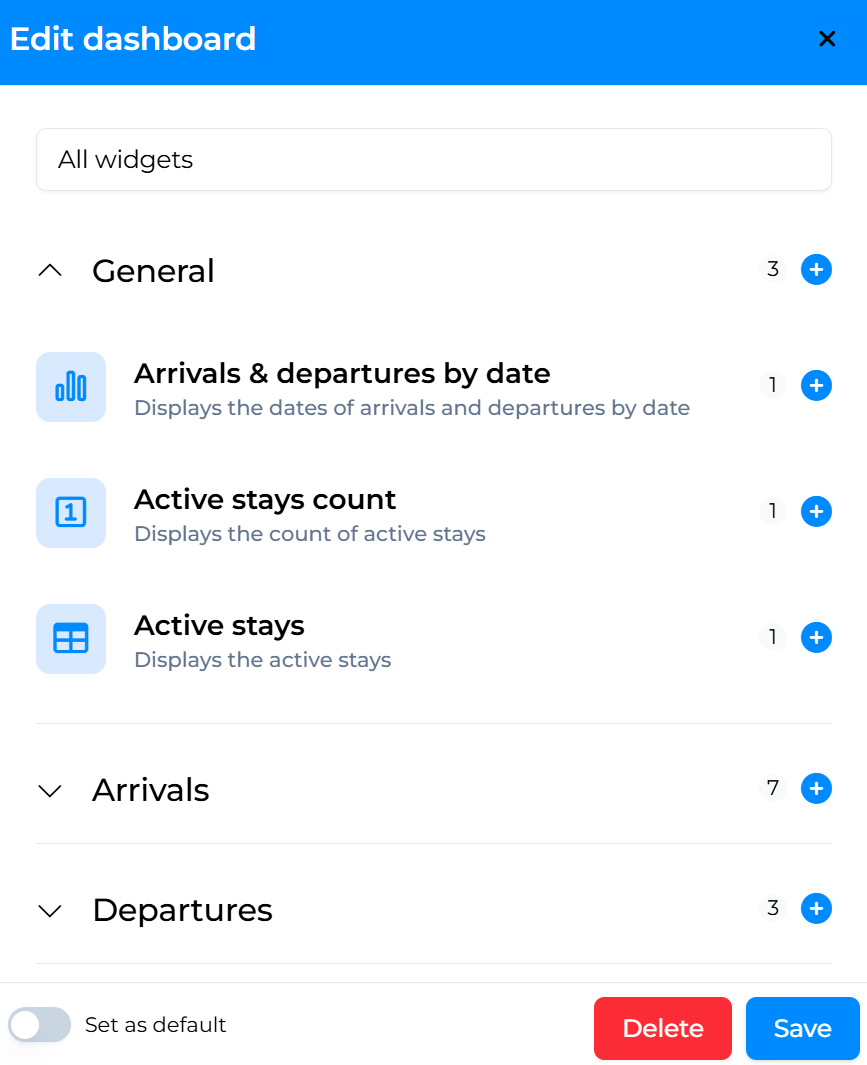Viewport: 867px width, 1065px height.
Task: Collapse the General section
Action: click(50, 271)
